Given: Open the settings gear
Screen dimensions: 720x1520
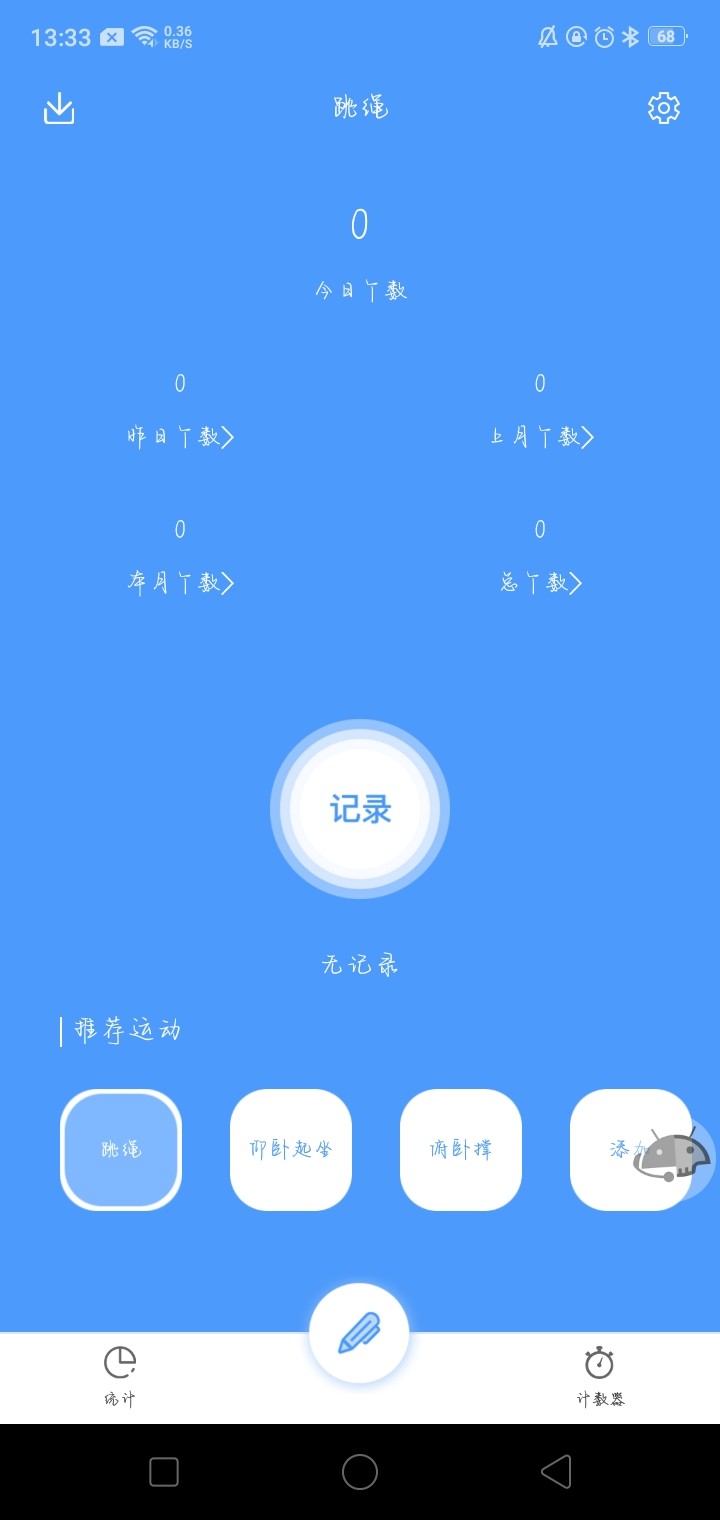Looking at the screenshot, I should (661, 107).
